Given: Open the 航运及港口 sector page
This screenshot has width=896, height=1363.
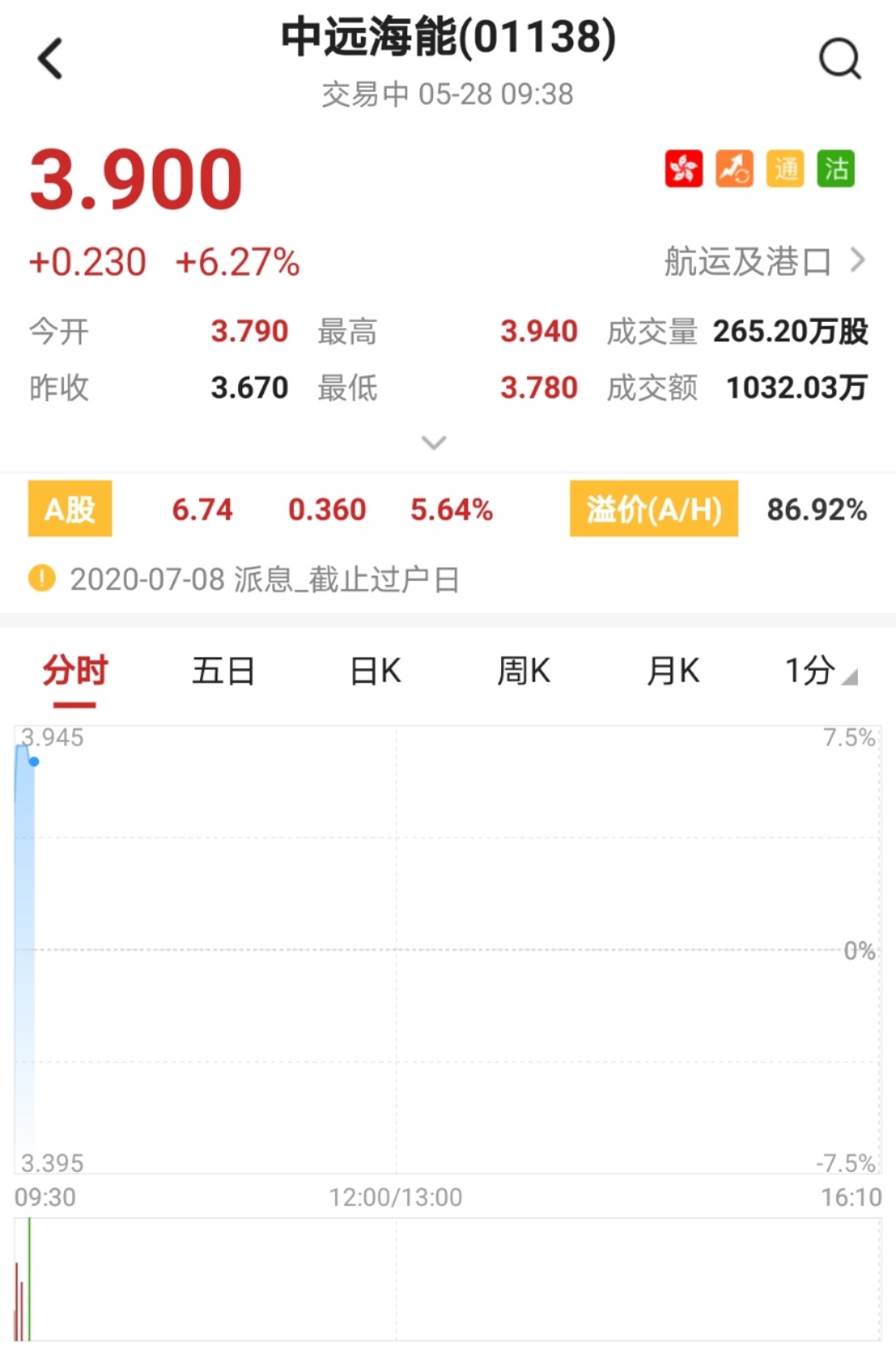Looking at the screenshot, I should 763,261.
